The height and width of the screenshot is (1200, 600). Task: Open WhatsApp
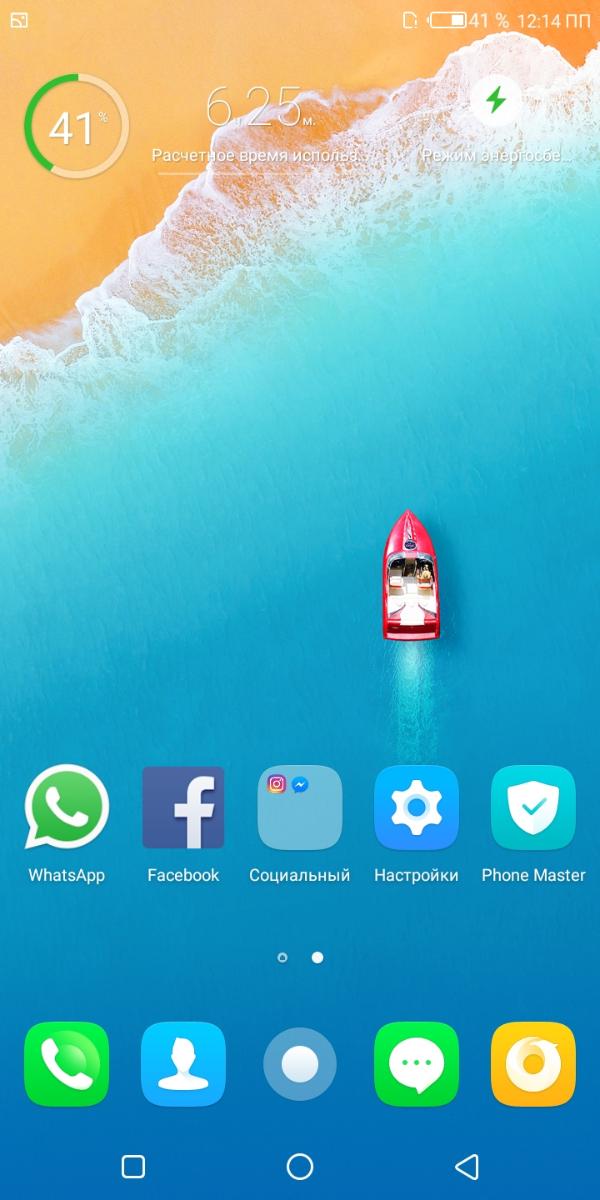66,808
